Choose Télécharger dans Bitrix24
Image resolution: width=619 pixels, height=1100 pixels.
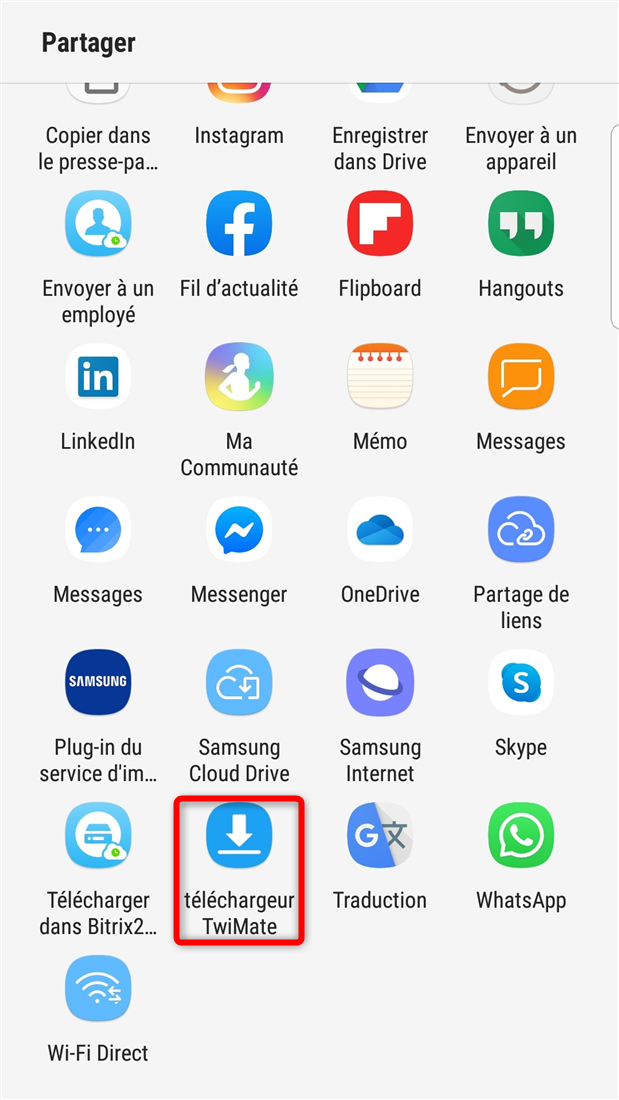98,836
